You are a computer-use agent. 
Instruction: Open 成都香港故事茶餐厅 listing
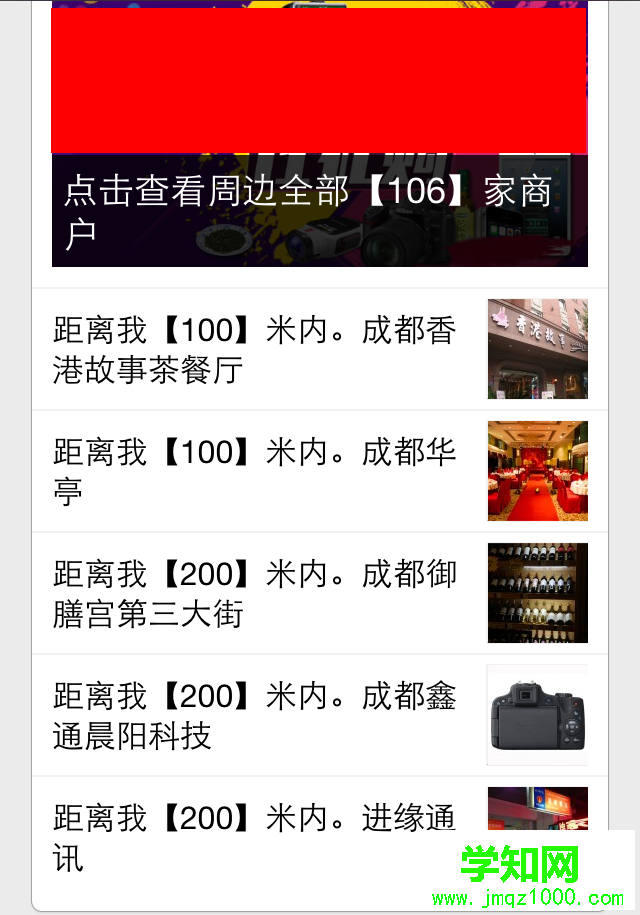[255, 350]
